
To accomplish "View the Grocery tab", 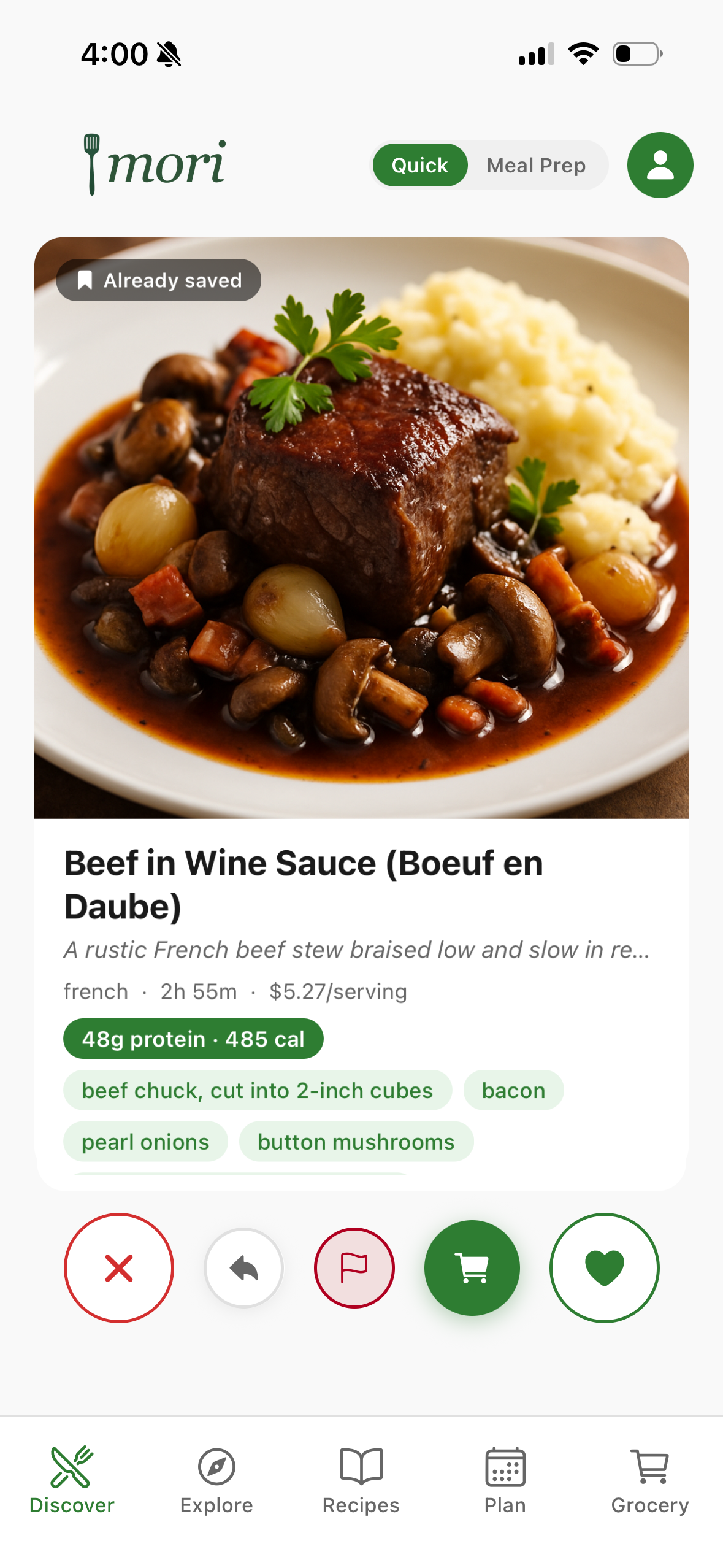I will pos(650,1480).
